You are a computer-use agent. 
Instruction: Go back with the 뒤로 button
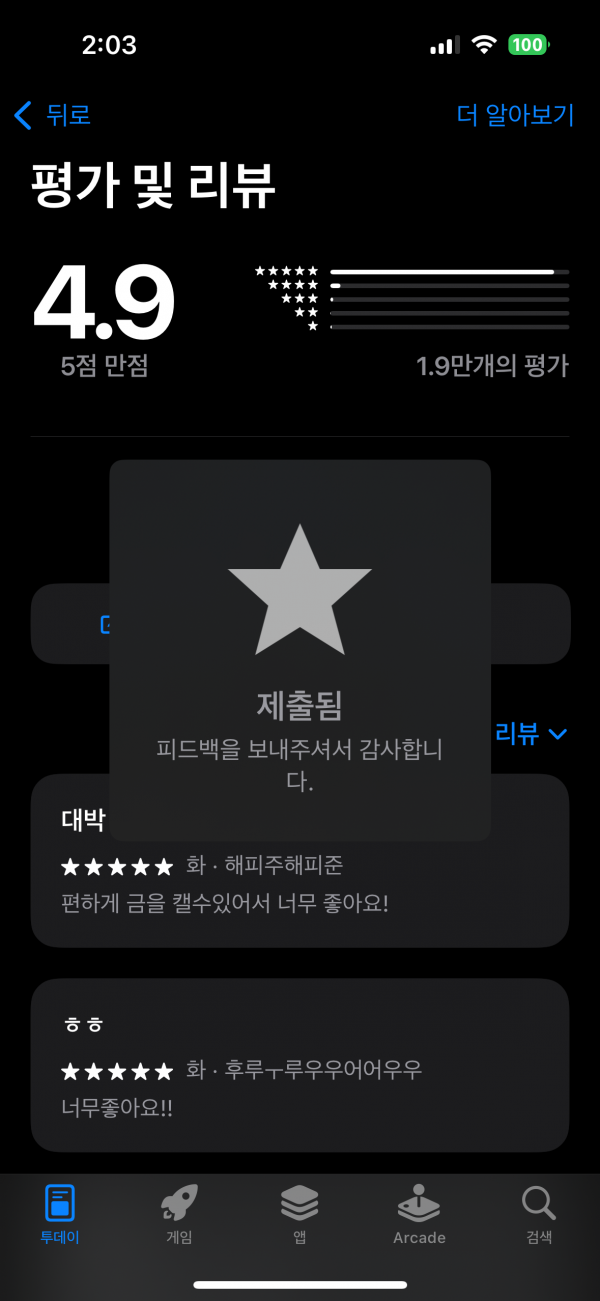52,115
